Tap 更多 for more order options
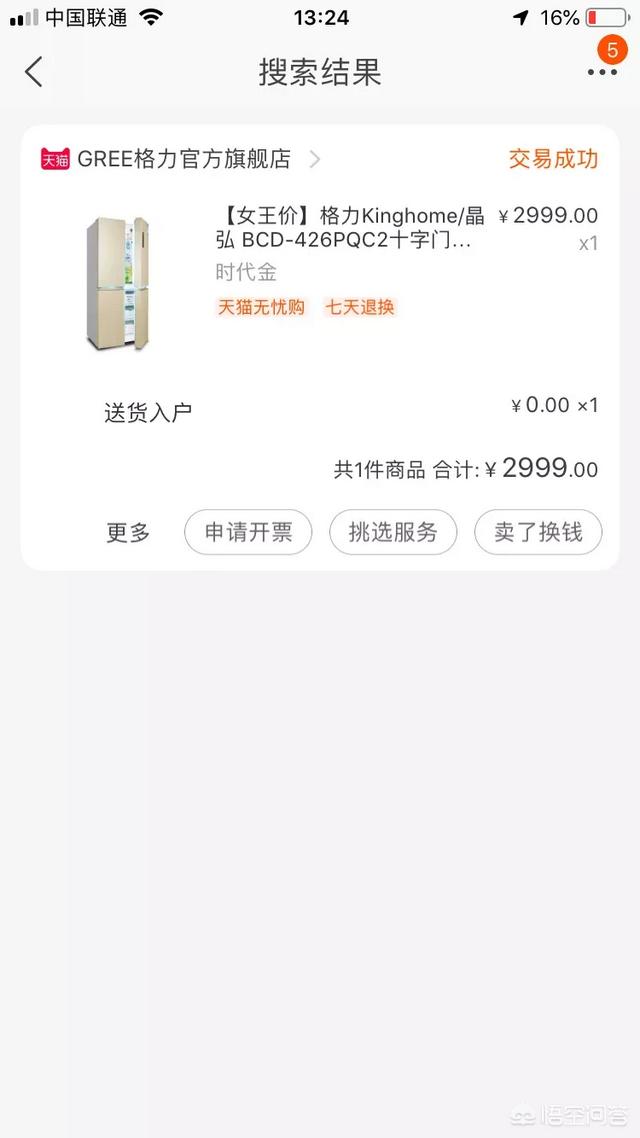640x1138 pixels. (128, 532)
